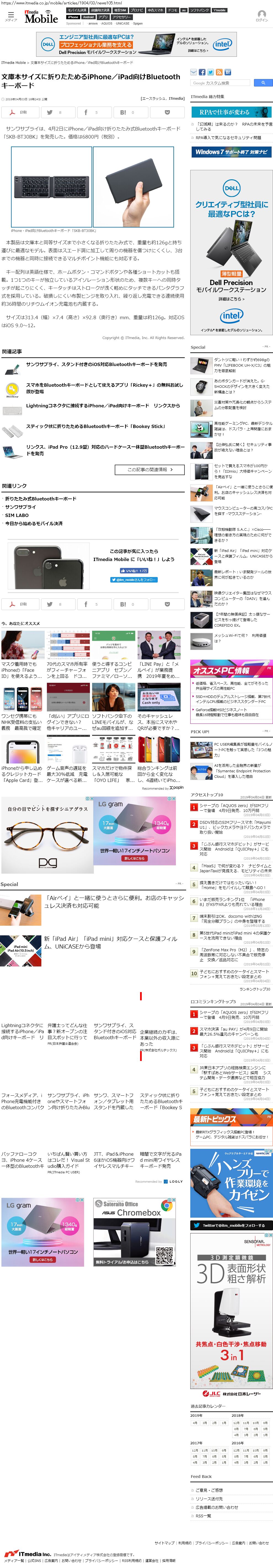
Task: Open the Rickey+ Bluetooth keyboard app article
Action: click(x=104, y=388)
